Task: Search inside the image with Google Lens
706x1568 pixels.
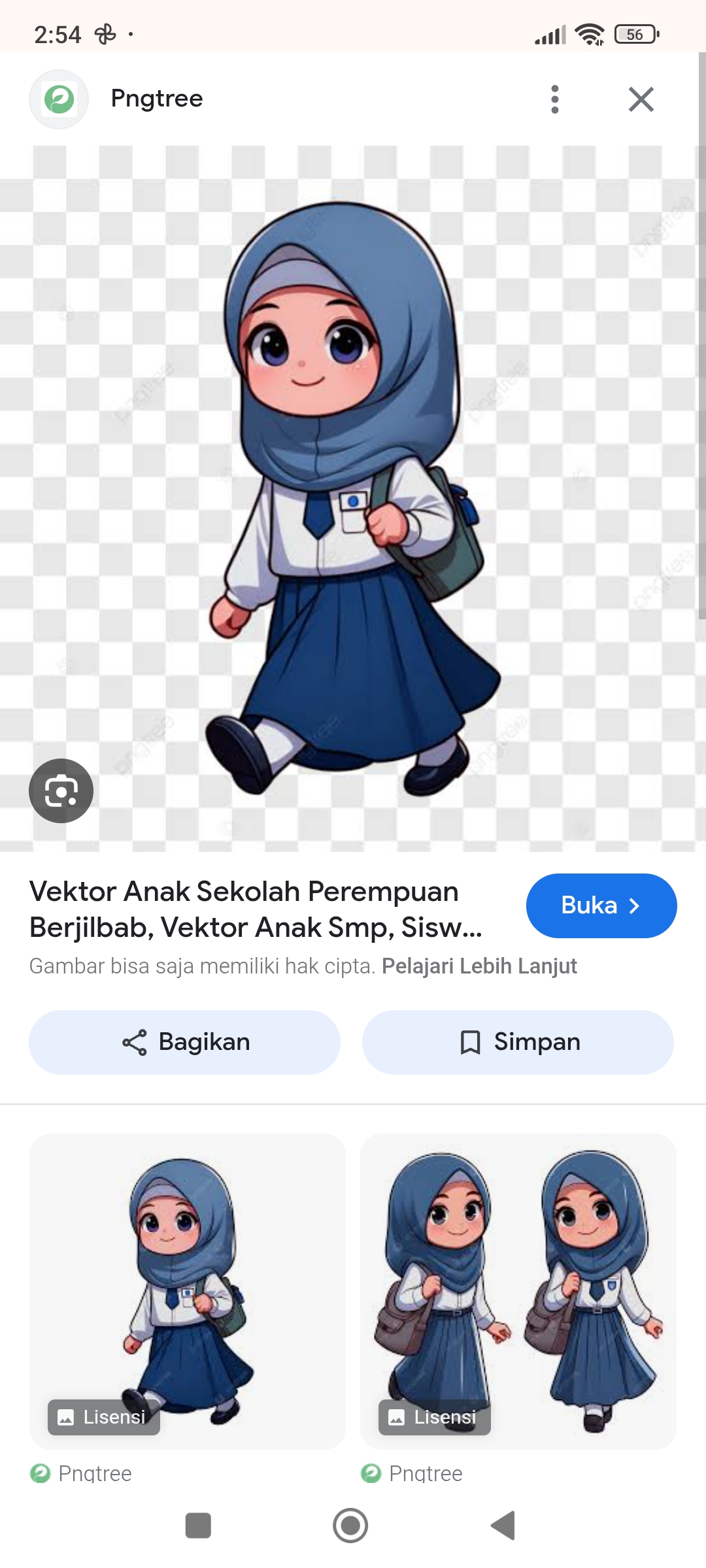Action: pos(61,790)
